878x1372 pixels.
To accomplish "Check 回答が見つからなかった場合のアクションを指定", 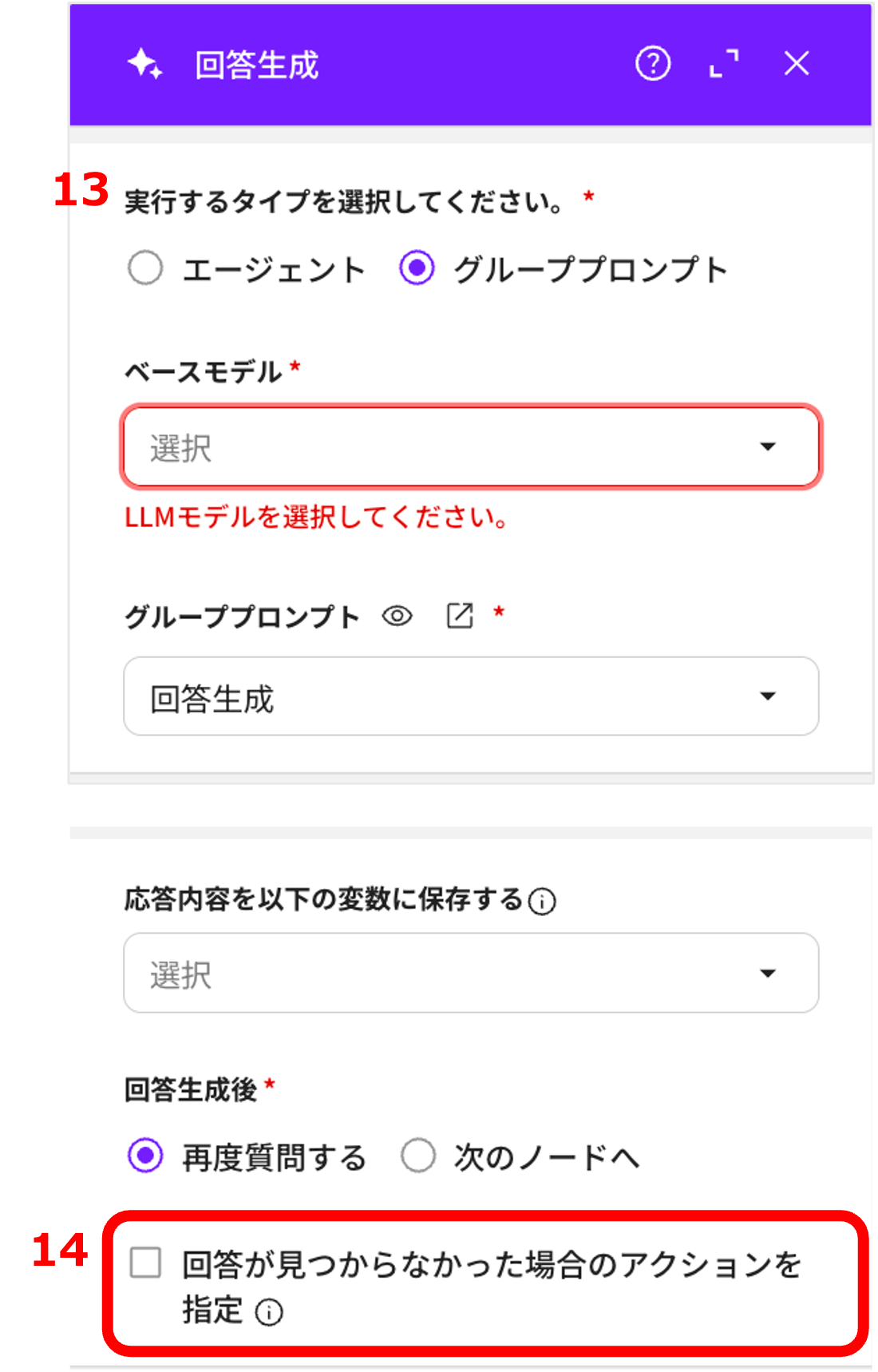I will (x=145, y=1263).
